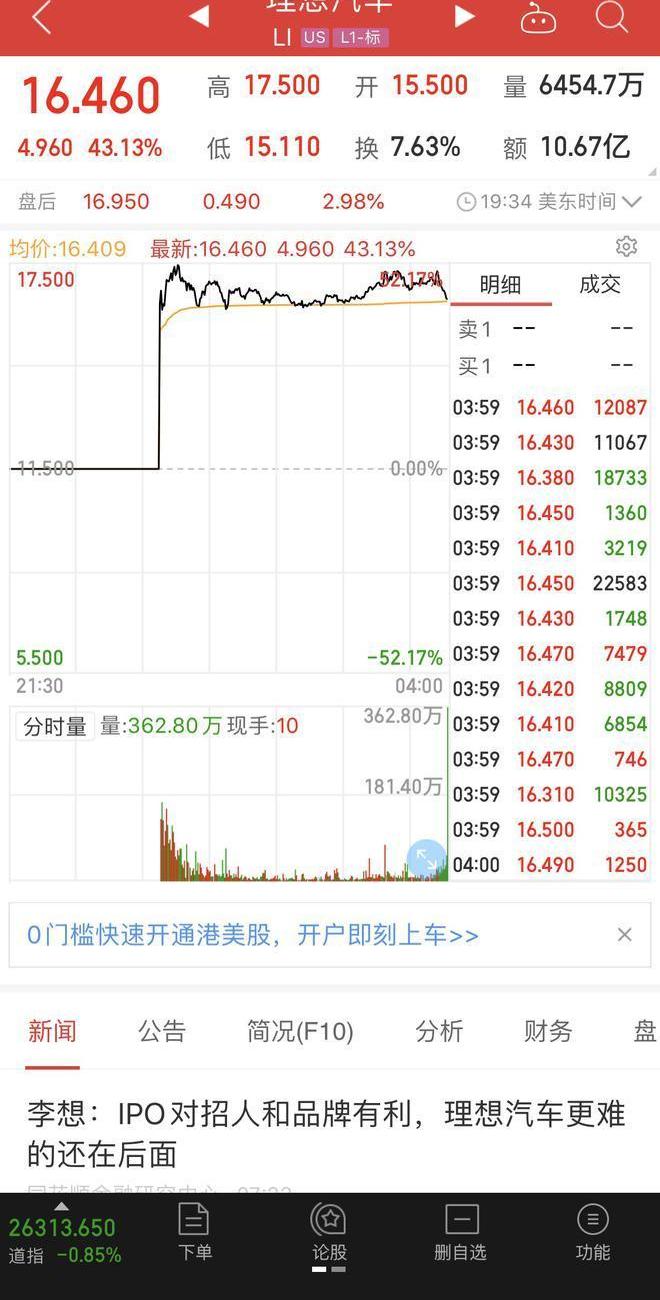
Task: Read the 李想 IPO news article
Action: tap(326, 1134)
